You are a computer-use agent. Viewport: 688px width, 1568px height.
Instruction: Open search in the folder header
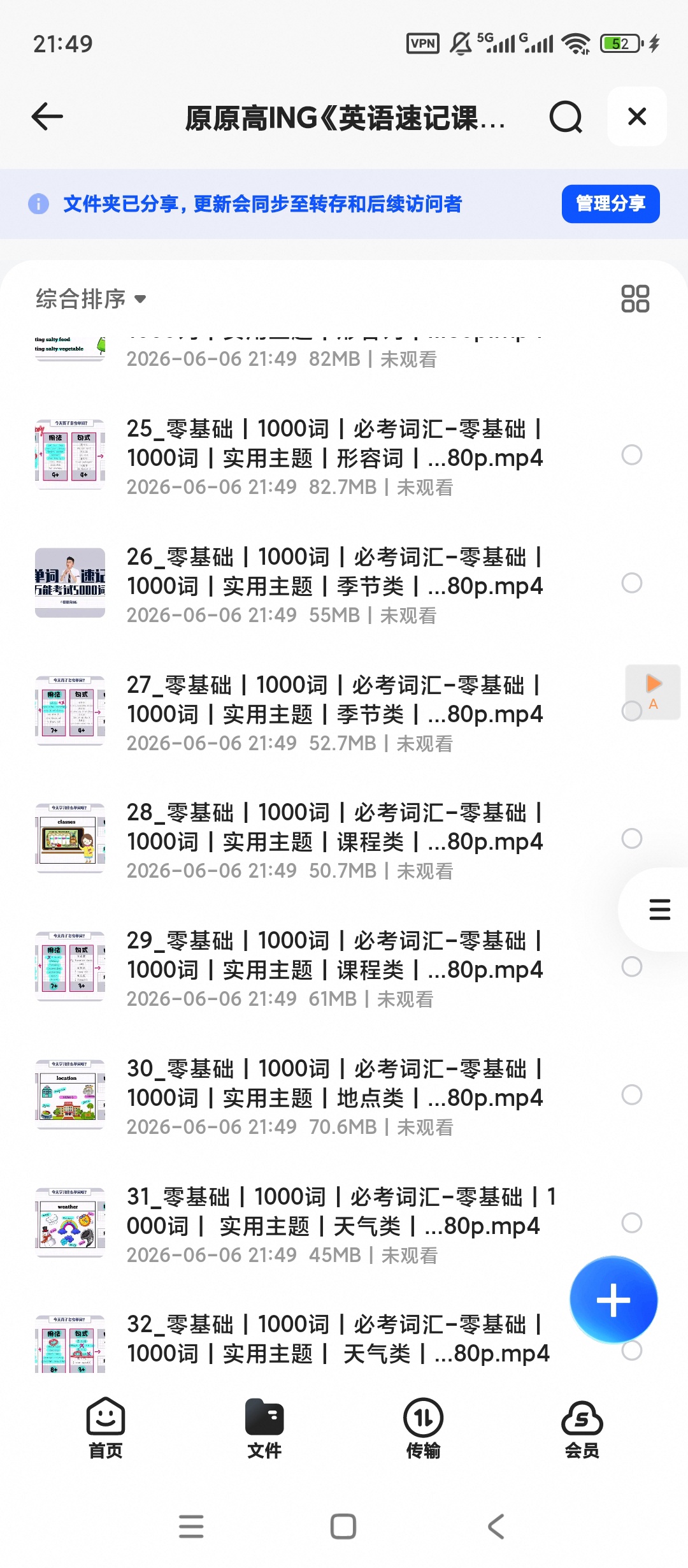click(566, 117)
